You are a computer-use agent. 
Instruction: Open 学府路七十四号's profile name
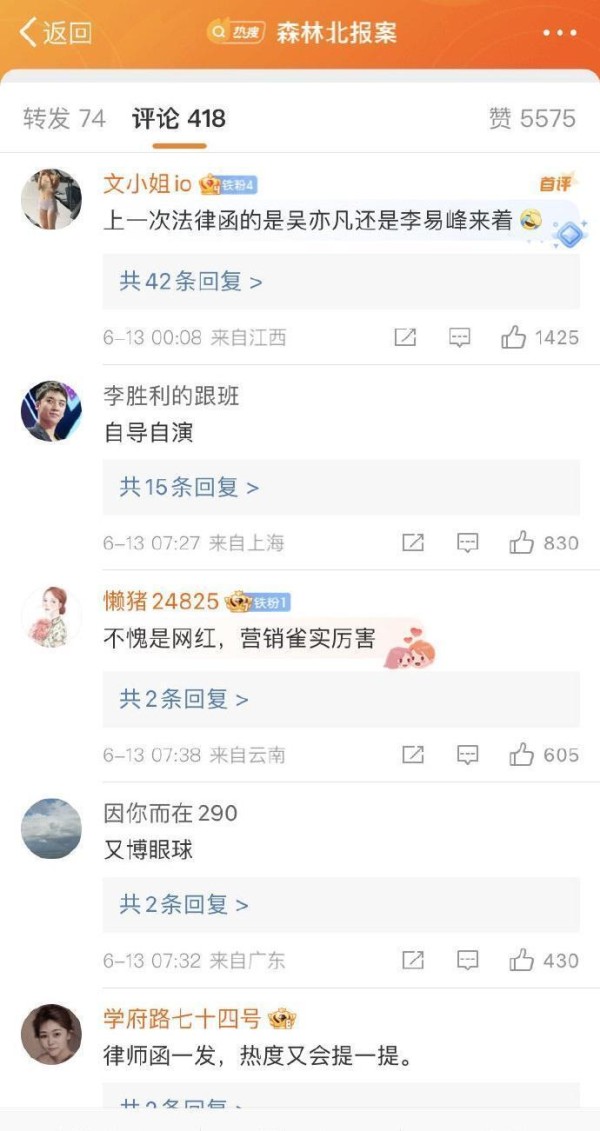(x=182, y=1018)
